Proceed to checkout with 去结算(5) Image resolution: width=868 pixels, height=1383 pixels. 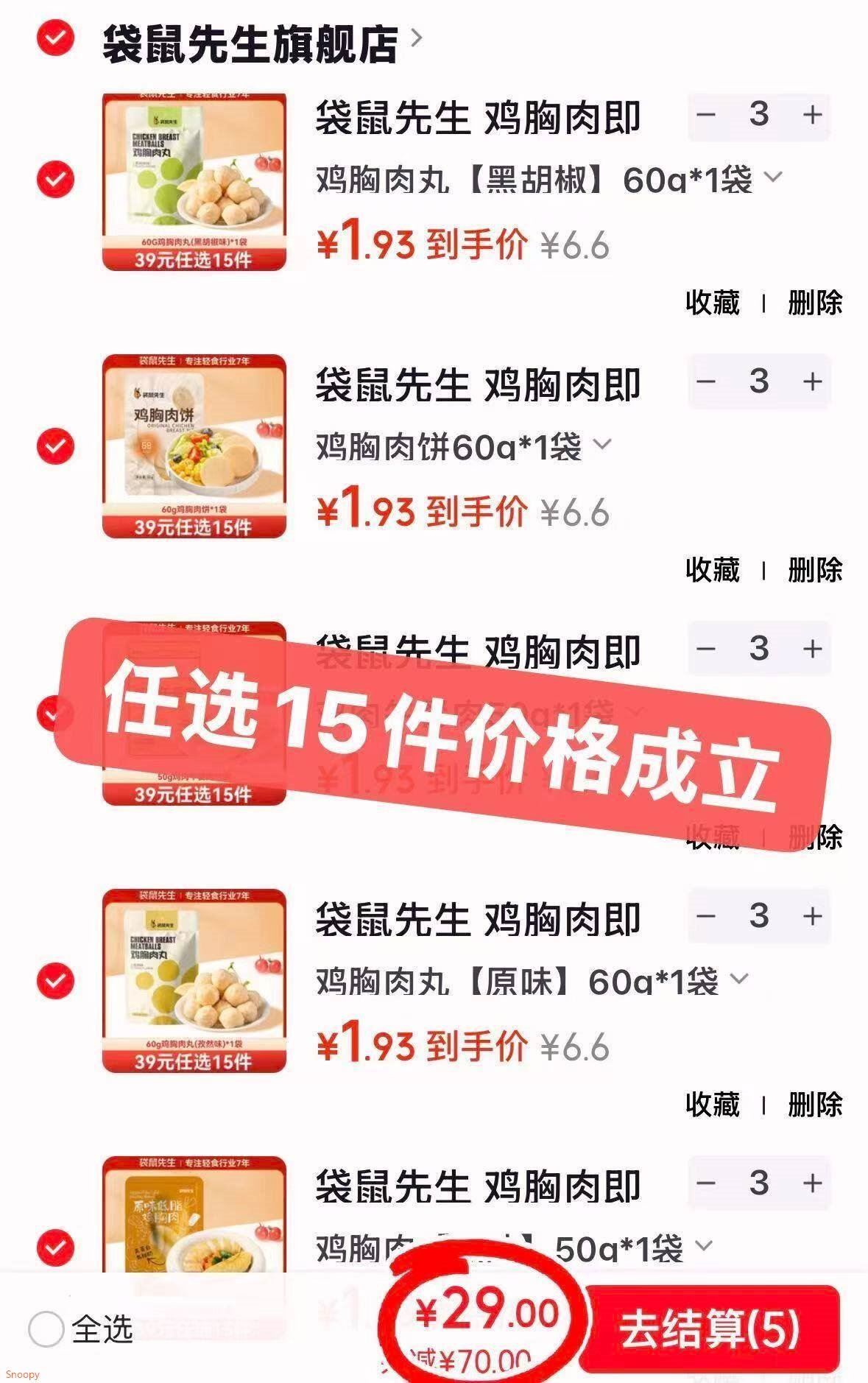[x=709, y=1329]
